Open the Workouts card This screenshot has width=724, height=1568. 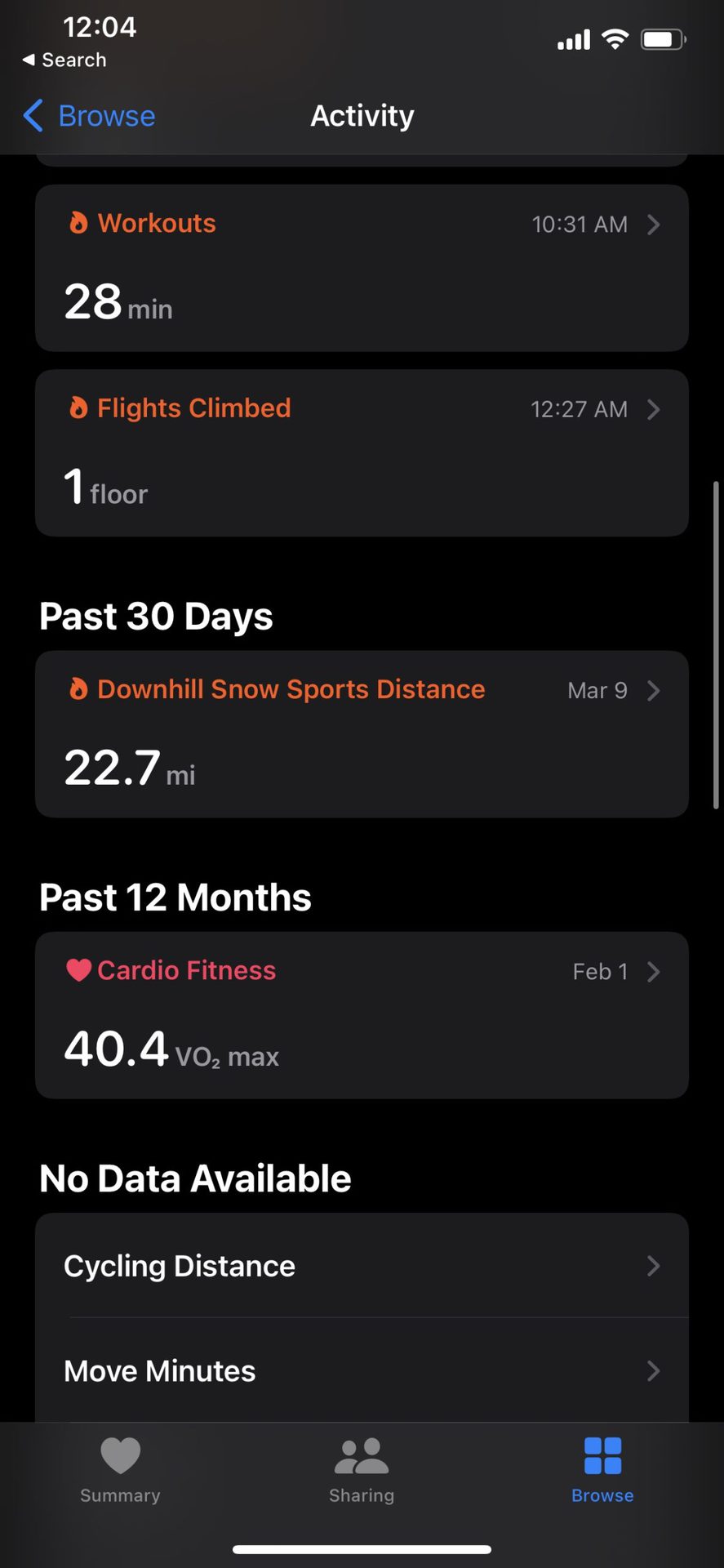[362, 268]
